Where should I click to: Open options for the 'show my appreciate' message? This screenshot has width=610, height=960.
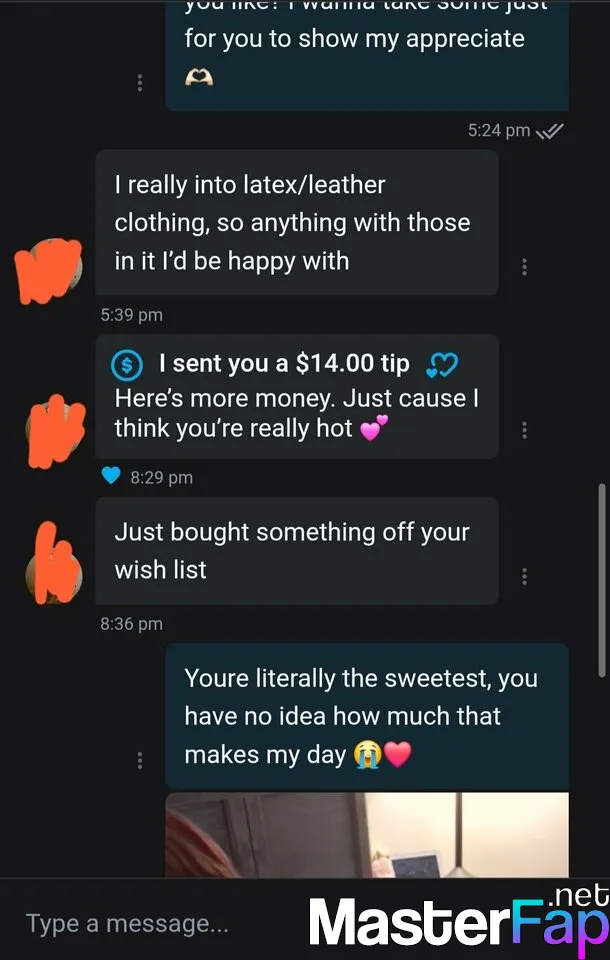click(x=140, y=83)
